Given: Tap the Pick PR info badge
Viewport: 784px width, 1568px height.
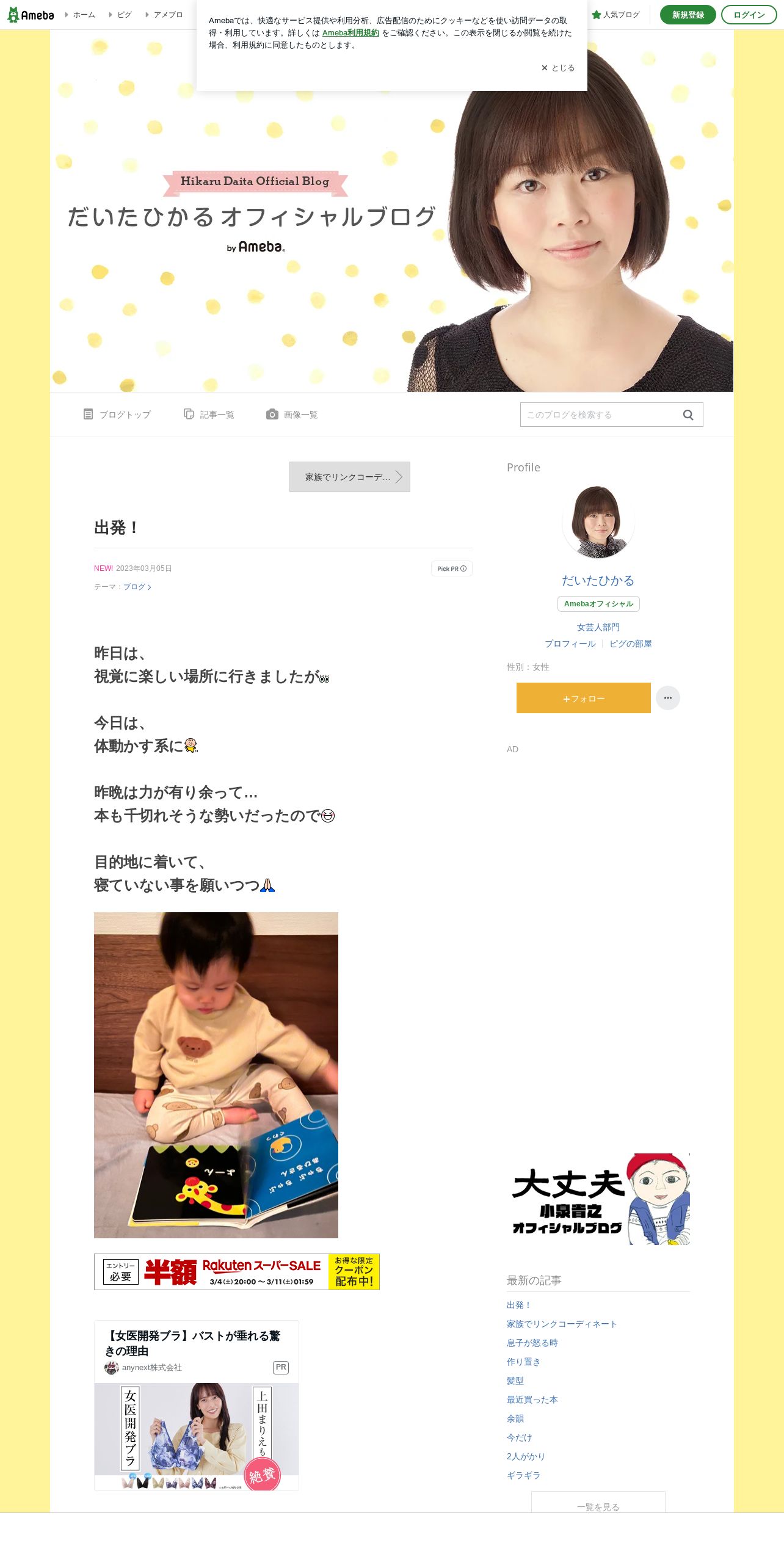Looking at the screenshot, I should [x=452, y=568].
